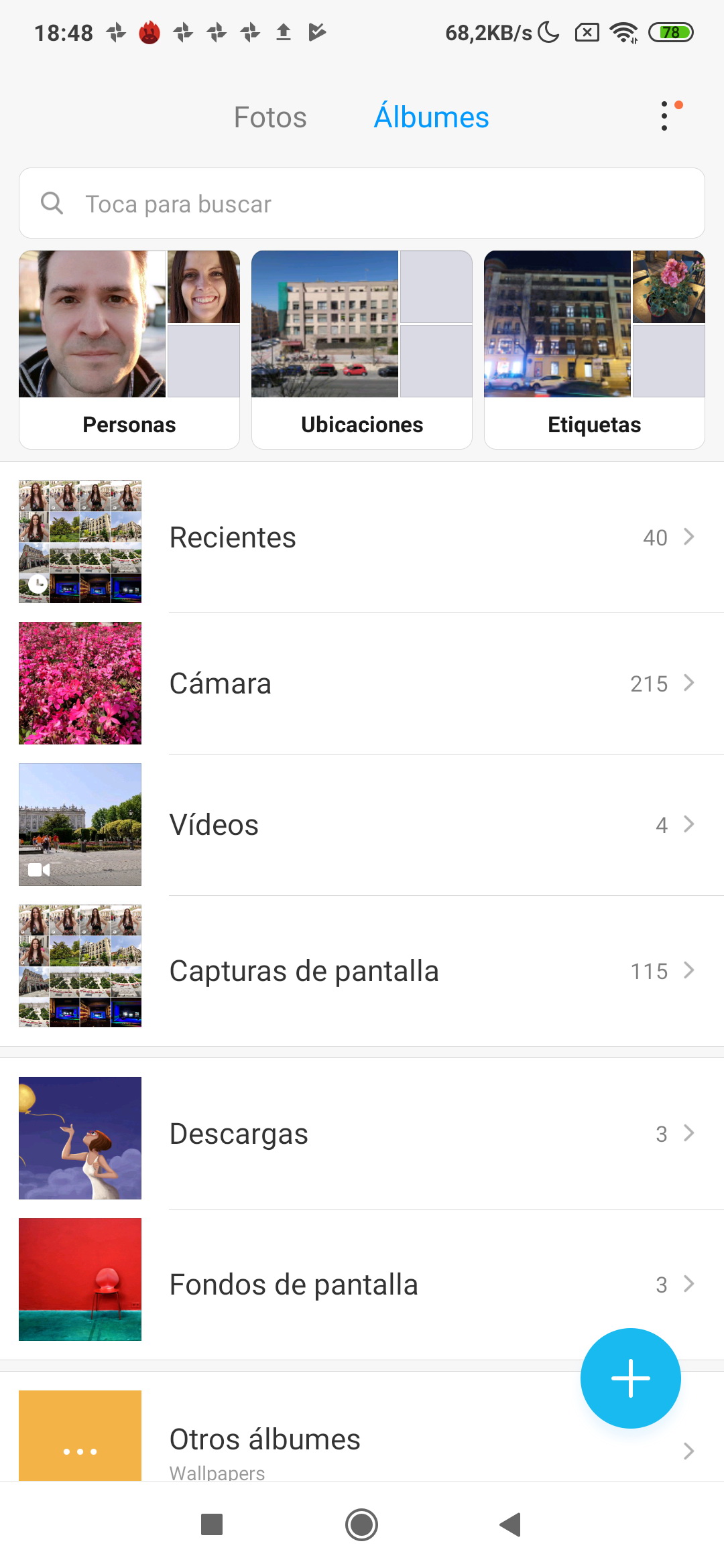
Task: Tap the 'Toca para buscar' search field
Action: point(362,204)
